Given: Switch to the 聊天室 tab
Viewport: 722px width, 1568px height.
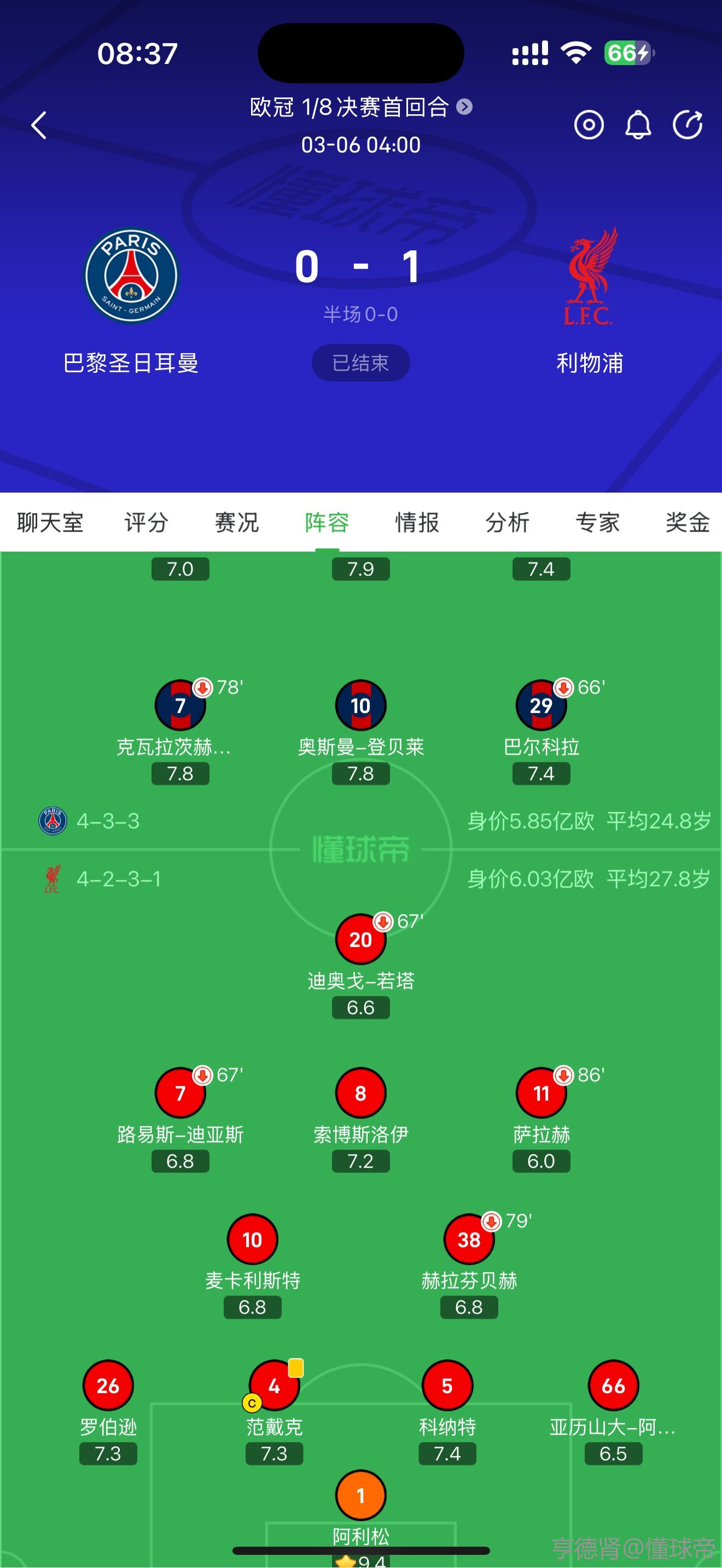Looking at the screenshot, I should pyautogui.click(x=50, y=522).
